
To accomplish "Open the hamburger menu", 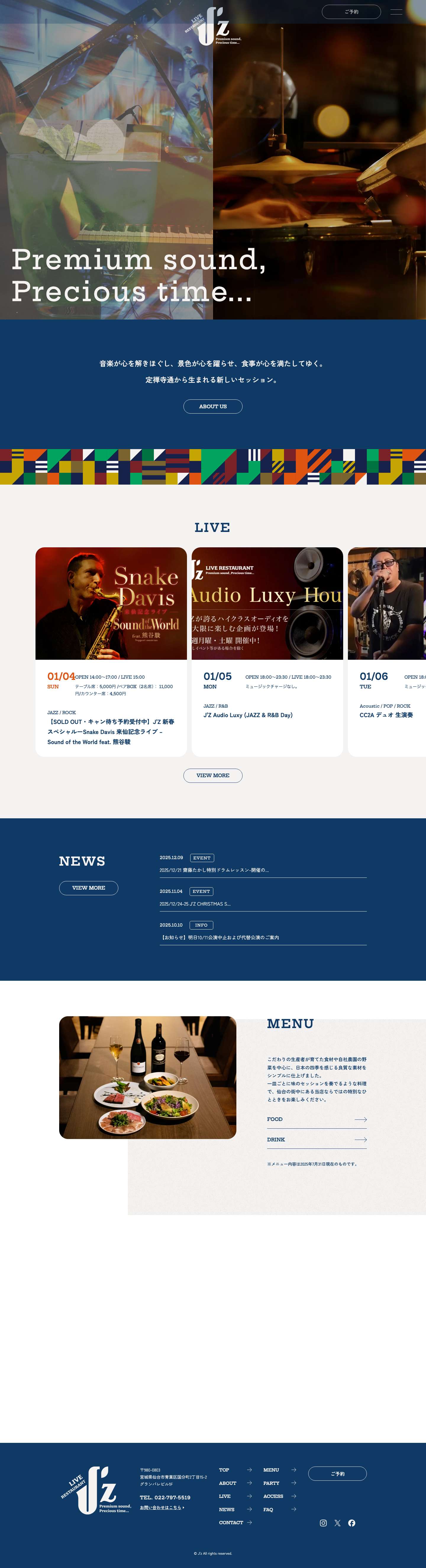I will click(x=396, y=12).
